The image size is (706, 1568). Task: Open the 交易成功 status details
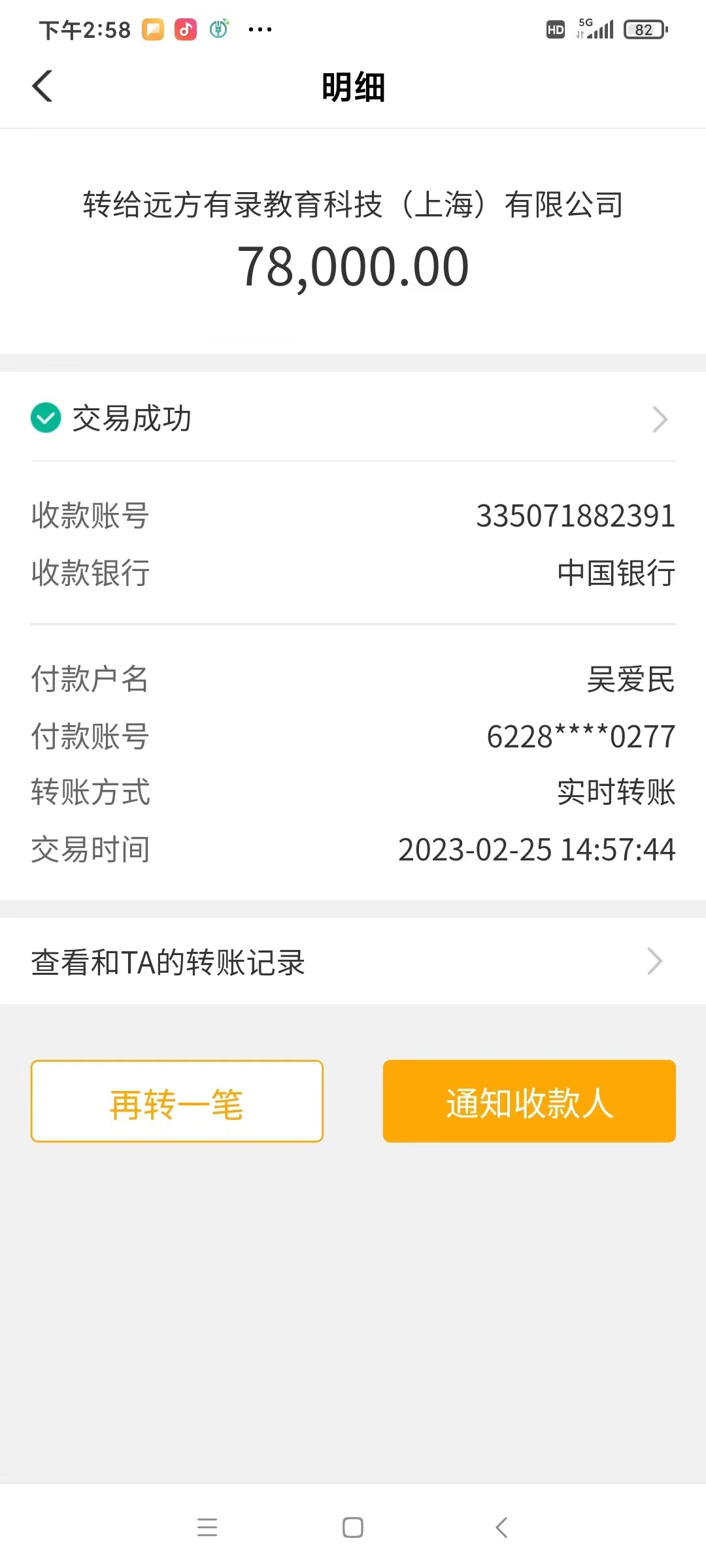click(x=353, y=419)
